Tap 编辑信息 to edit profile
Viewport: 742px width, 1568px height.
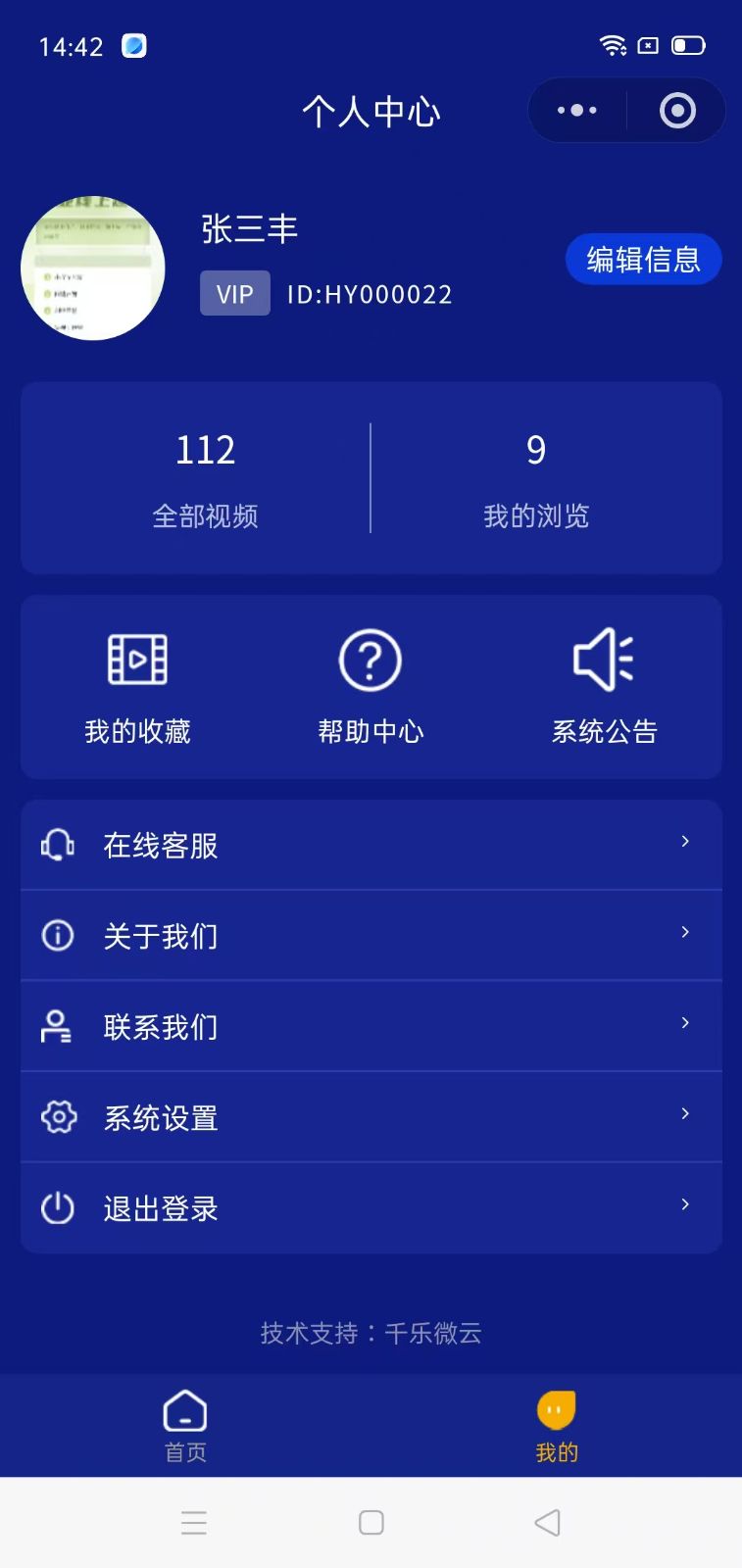pyautogui.click(x=643, y=260)
